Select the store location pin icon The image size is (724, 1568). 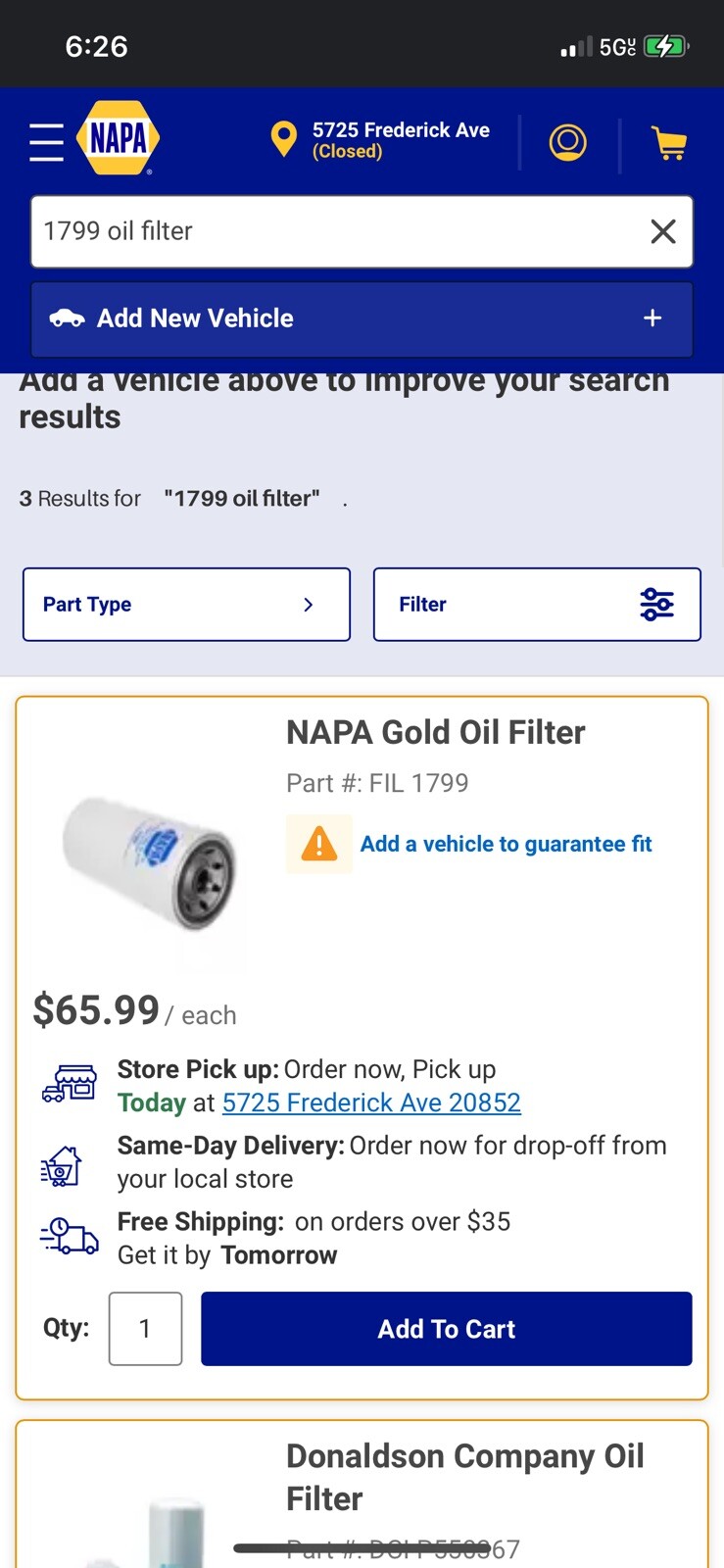pos(283,140)
